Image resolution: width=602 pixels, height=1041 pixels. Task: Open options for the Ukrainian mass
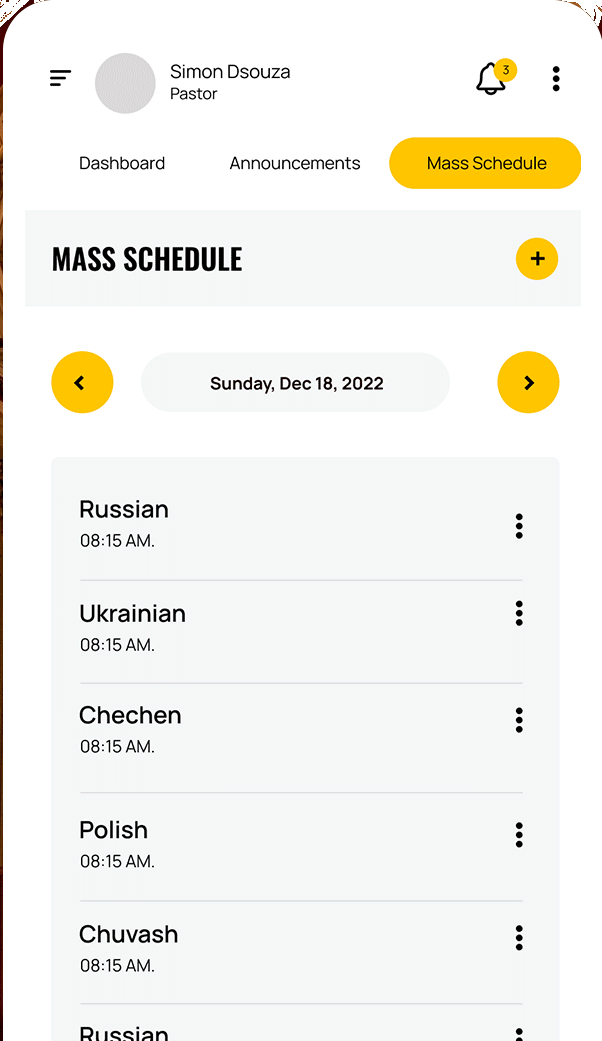pyautogui.click(x=519, y=613)
